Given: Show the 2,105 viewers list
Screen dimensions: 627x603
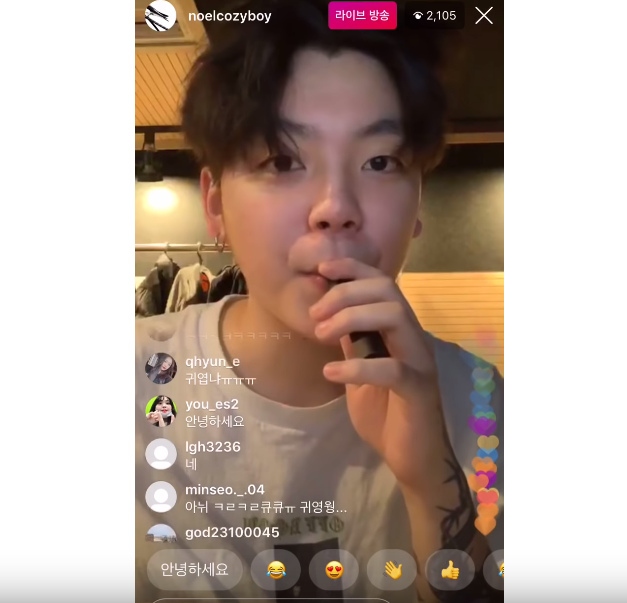Looking at the screenshot, I should (x=435, y=16).
